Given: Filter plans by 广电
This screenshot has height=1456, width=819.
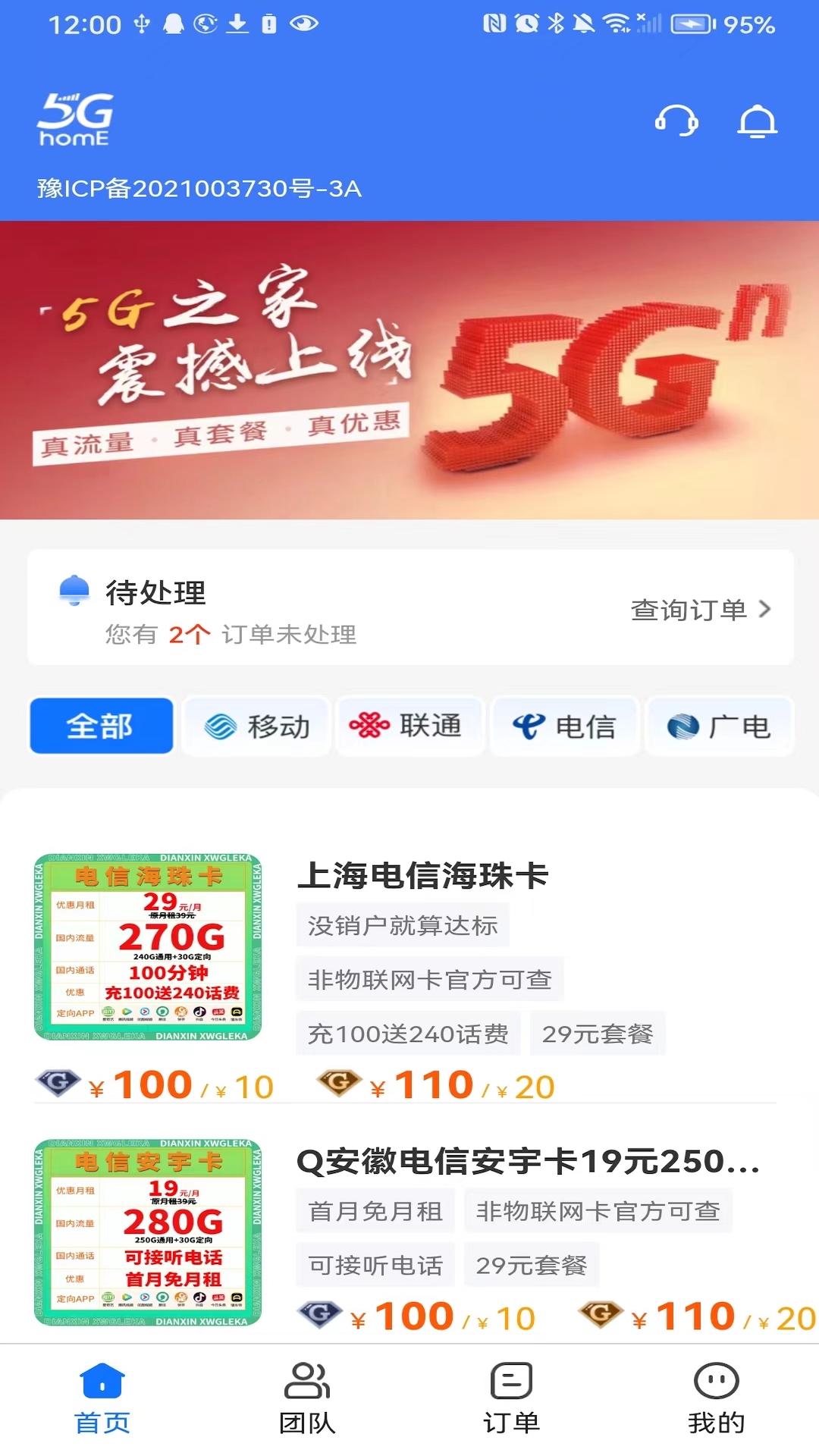Looking at the screenshot, I should 719,726.
